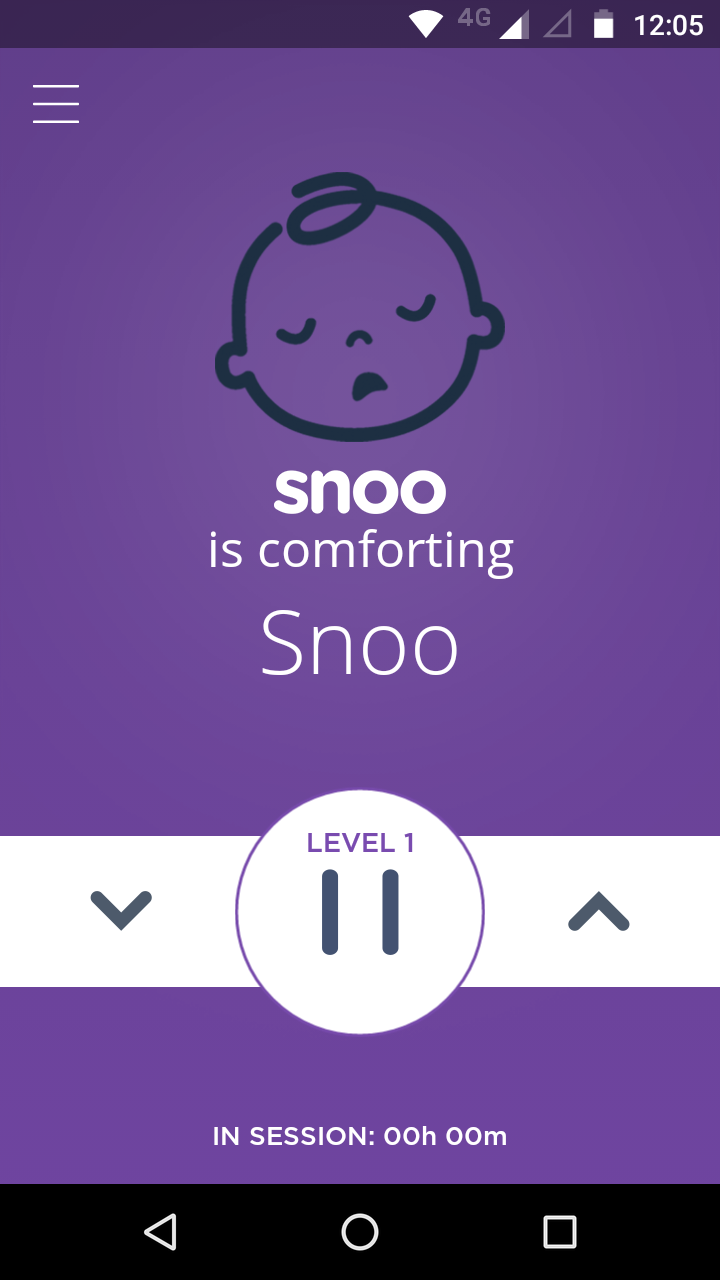
Task: Go back using the system back button
Action: pos(160,1232)
